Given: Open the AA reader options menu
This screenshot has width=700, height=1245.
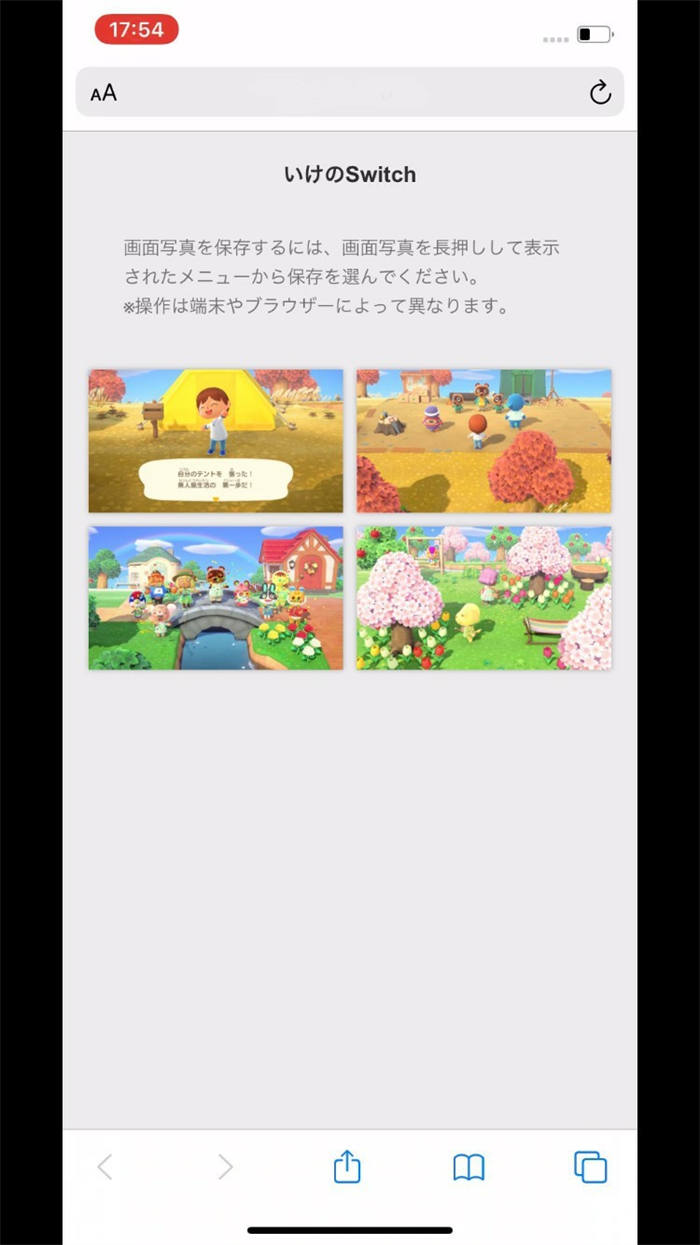Looking at the screenshot, I should click(x=103, y=93).
